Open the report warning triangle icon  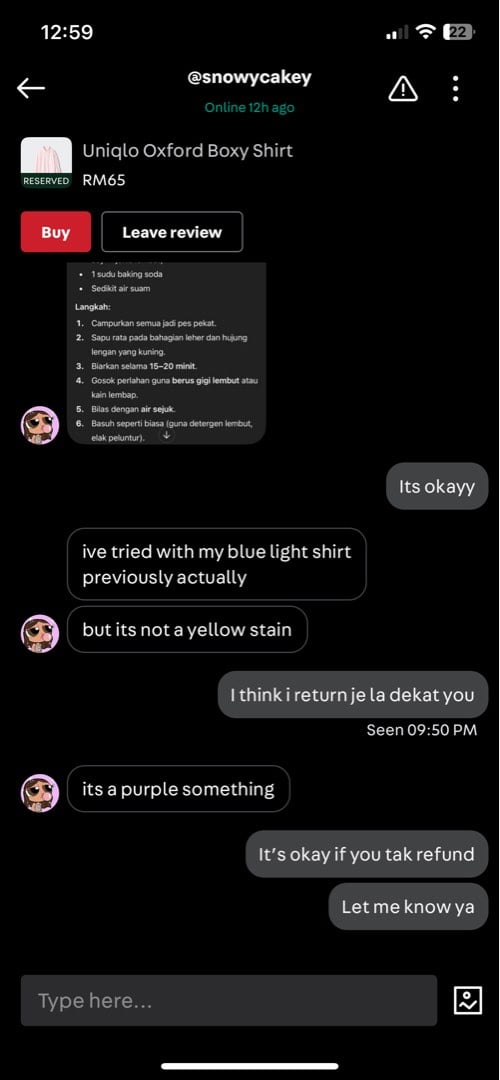(x=403, y=88)
